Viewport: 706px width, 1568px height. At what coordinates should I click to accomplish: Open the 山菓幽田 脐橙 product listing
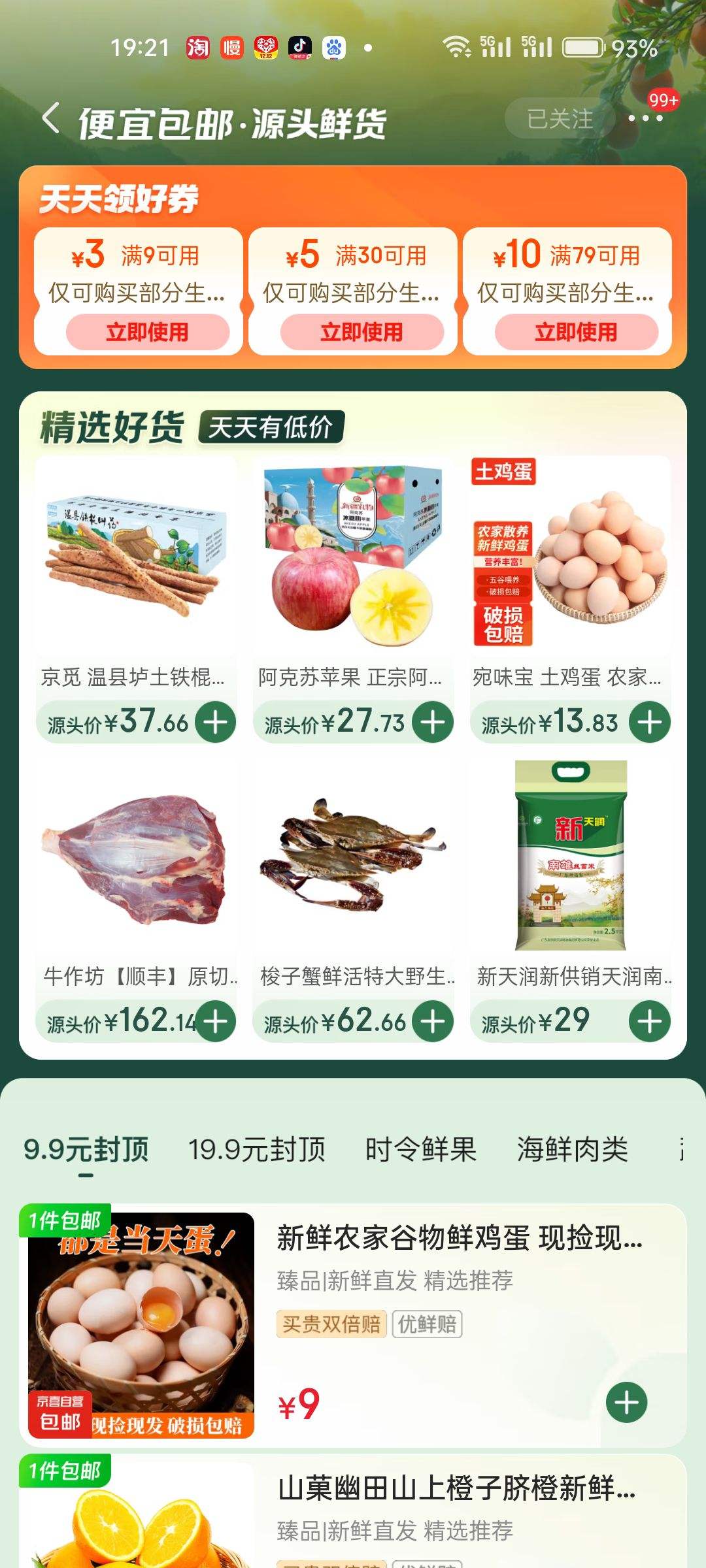tap(353, 1511)
